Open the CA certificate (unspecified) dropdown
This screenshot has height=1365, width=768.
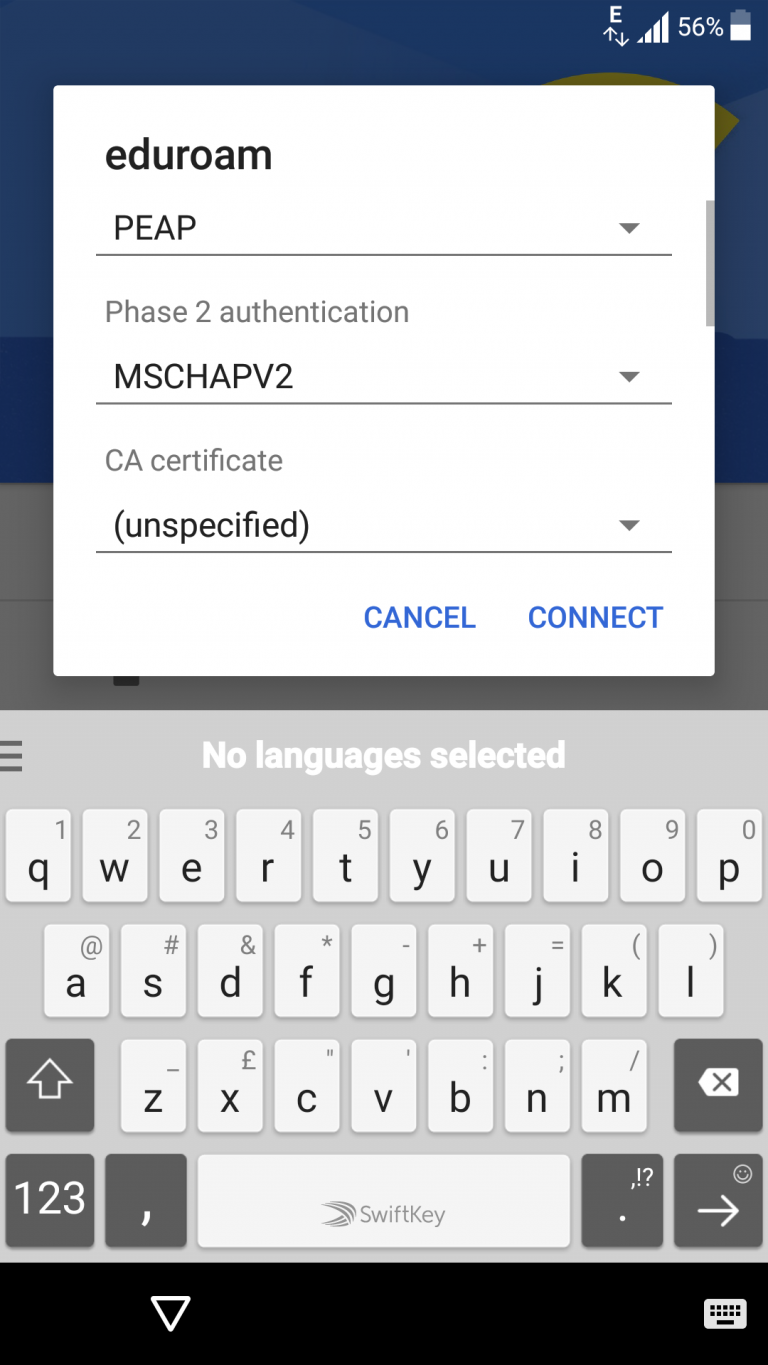pyautogui.click(x=383, y=525)
